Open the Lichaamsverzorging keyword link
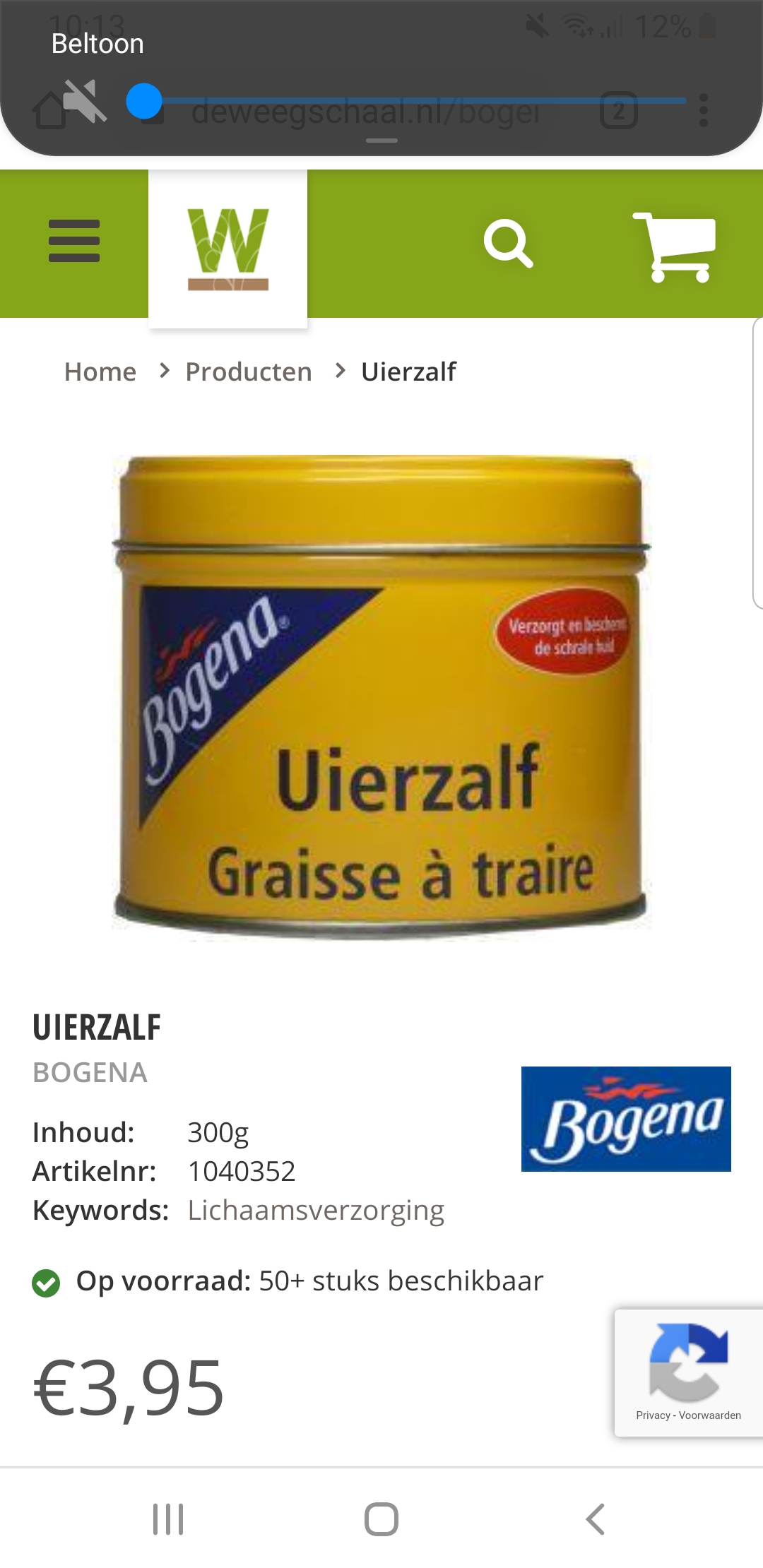Image resolution: width=763 pixels, height=1568 pixels. coord(316,1211)
